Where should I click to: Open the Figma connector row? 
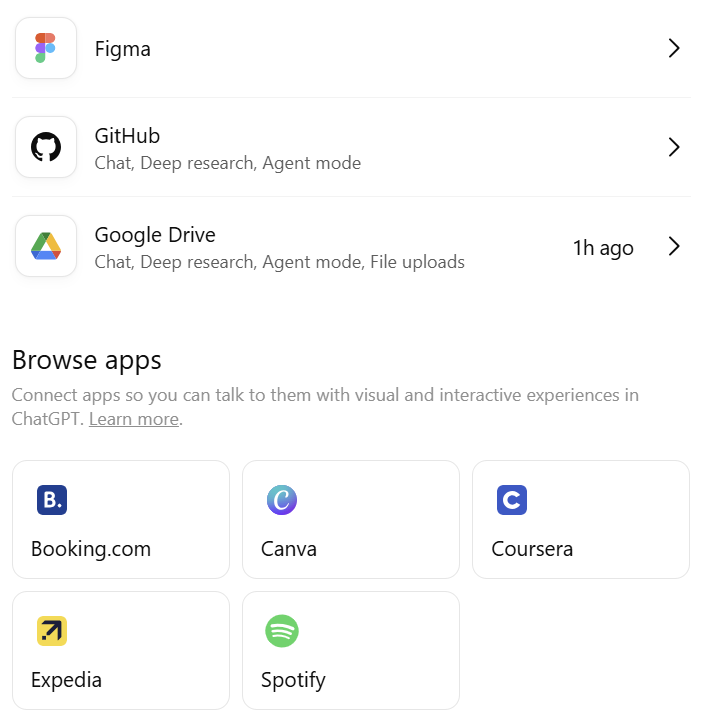(x=350, y=48)
